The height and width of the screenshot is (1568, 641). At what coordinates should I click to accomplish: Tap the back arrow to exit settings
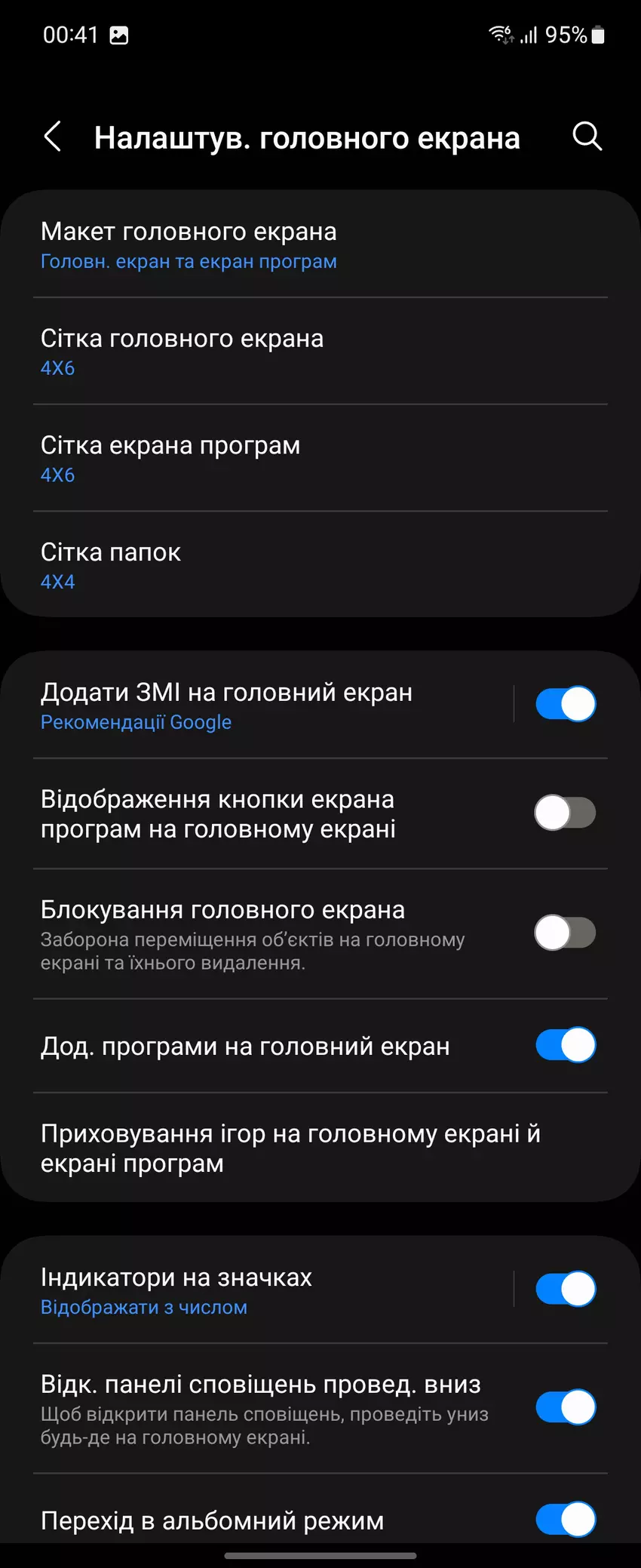coord(52,137)
